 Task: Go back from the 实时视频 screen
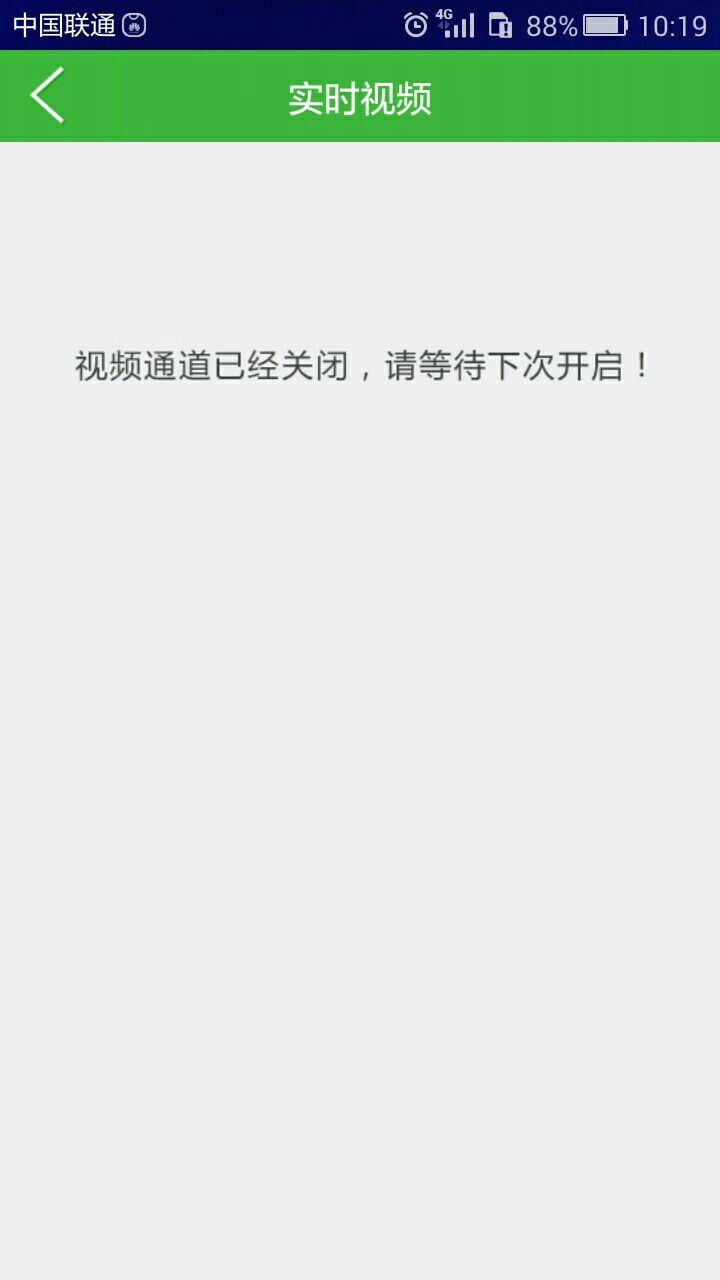click(47, 96)
